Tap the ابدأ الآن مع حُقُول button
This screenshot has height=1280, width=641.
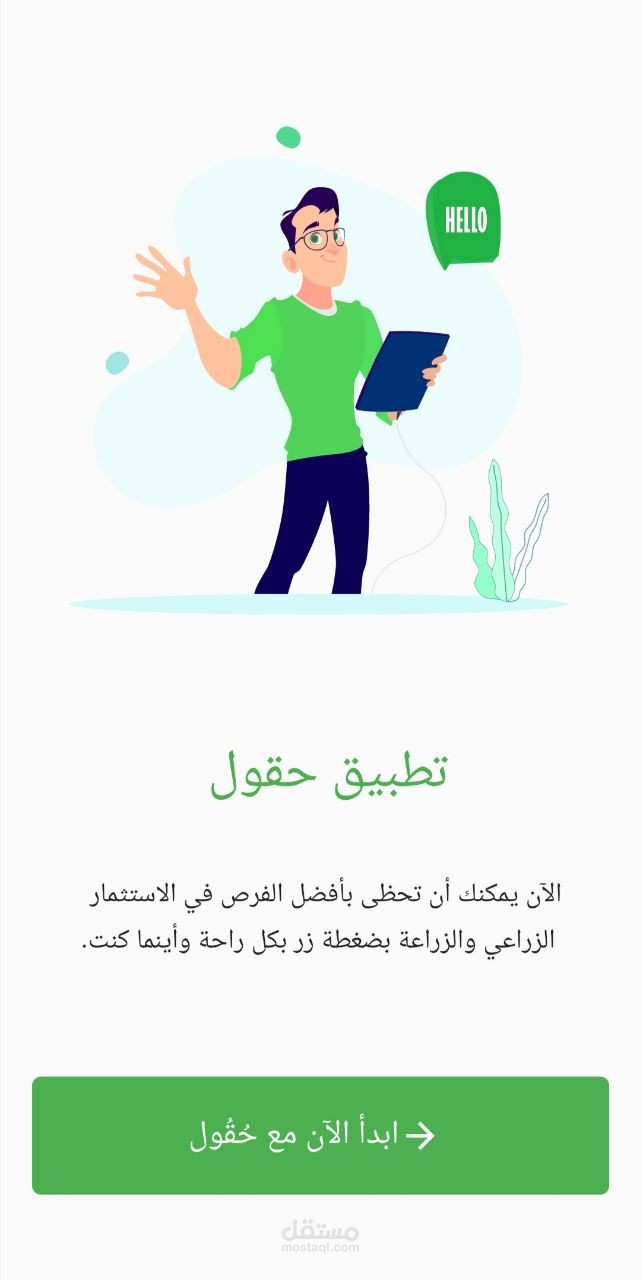click(x=320, y=1135)
